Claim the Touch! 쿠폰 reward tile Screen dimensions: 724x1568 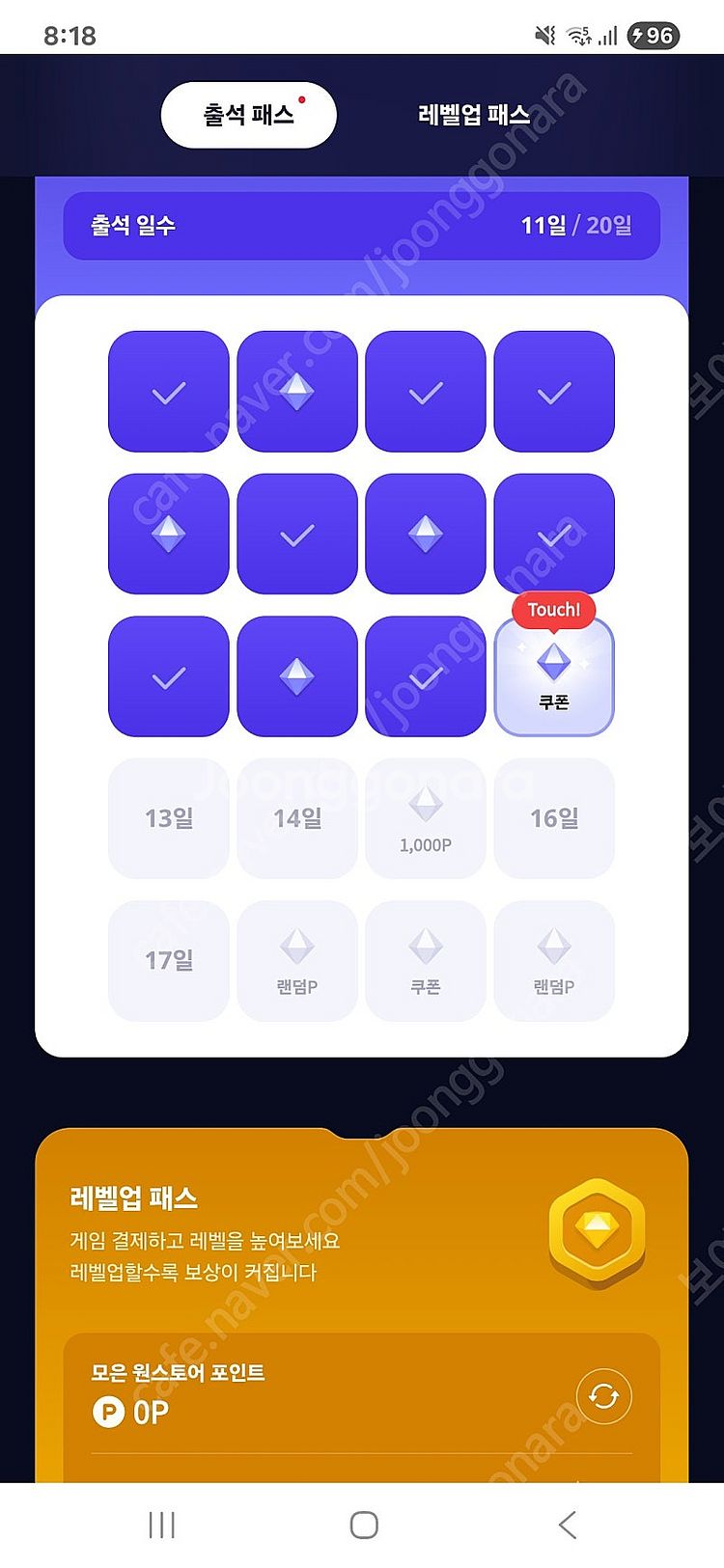553,676
